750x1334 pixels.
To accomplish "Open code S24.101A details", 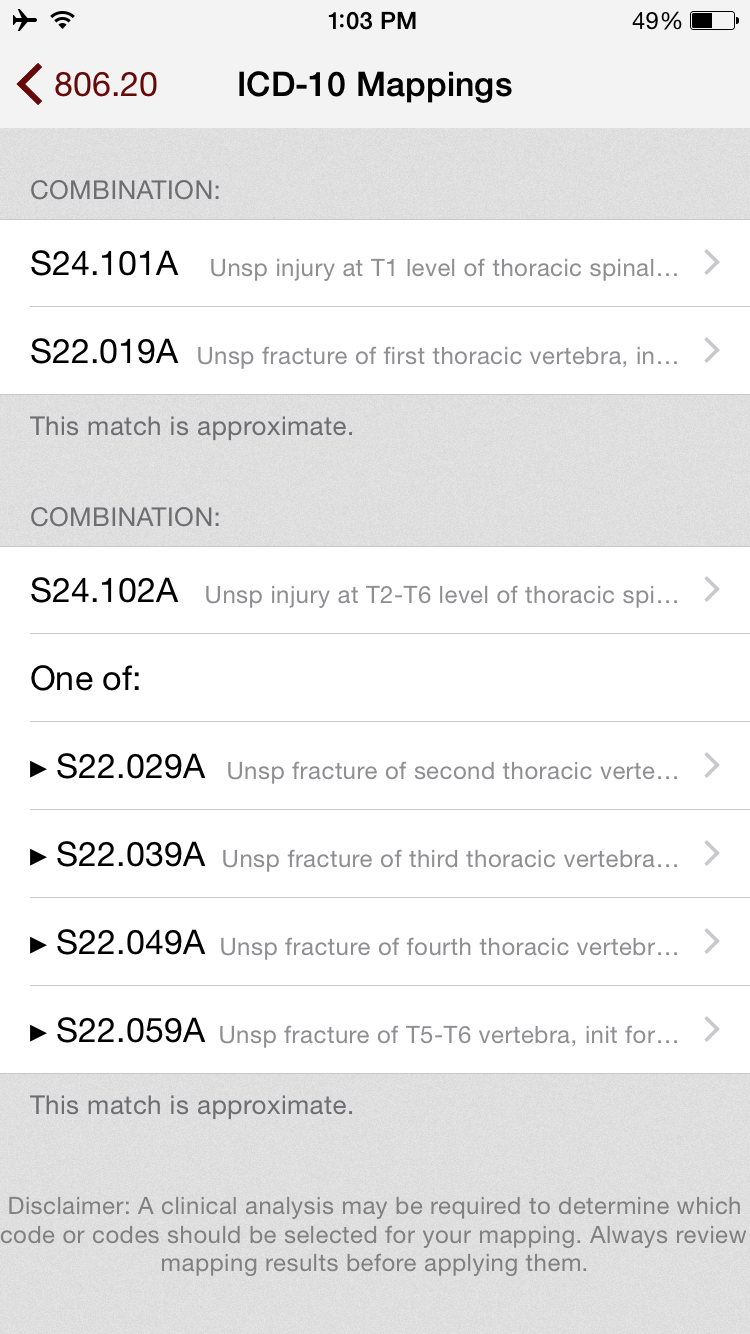I will (x=374, y=264).
